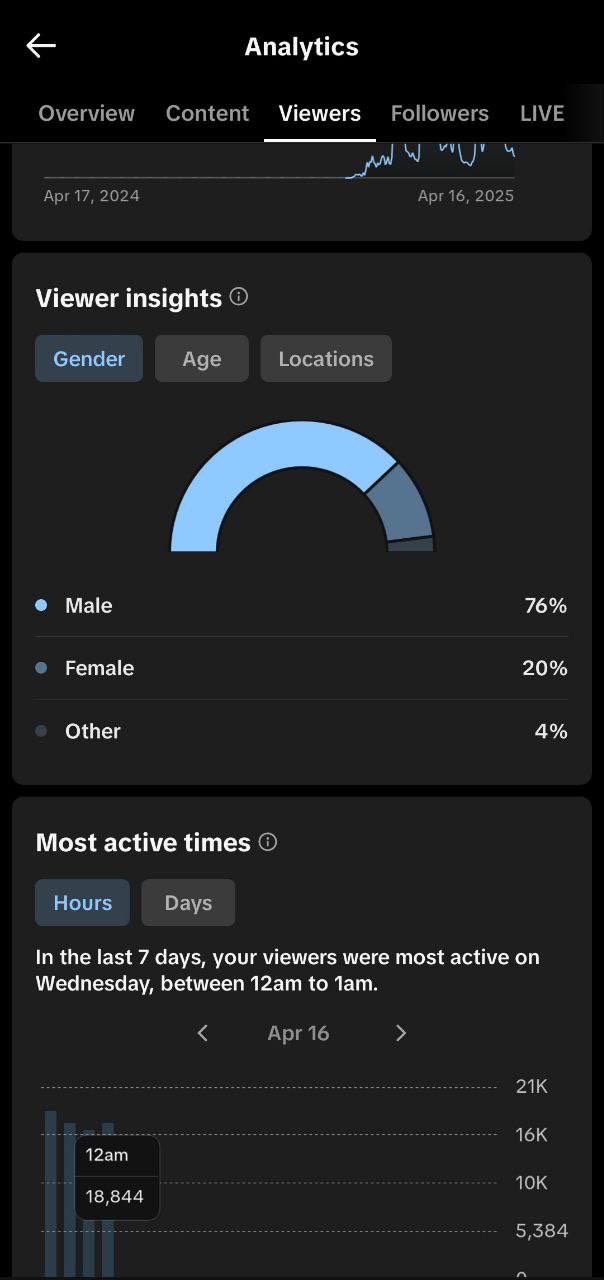
Task: Select the Hours chip
Action: [x=82, y=903]
